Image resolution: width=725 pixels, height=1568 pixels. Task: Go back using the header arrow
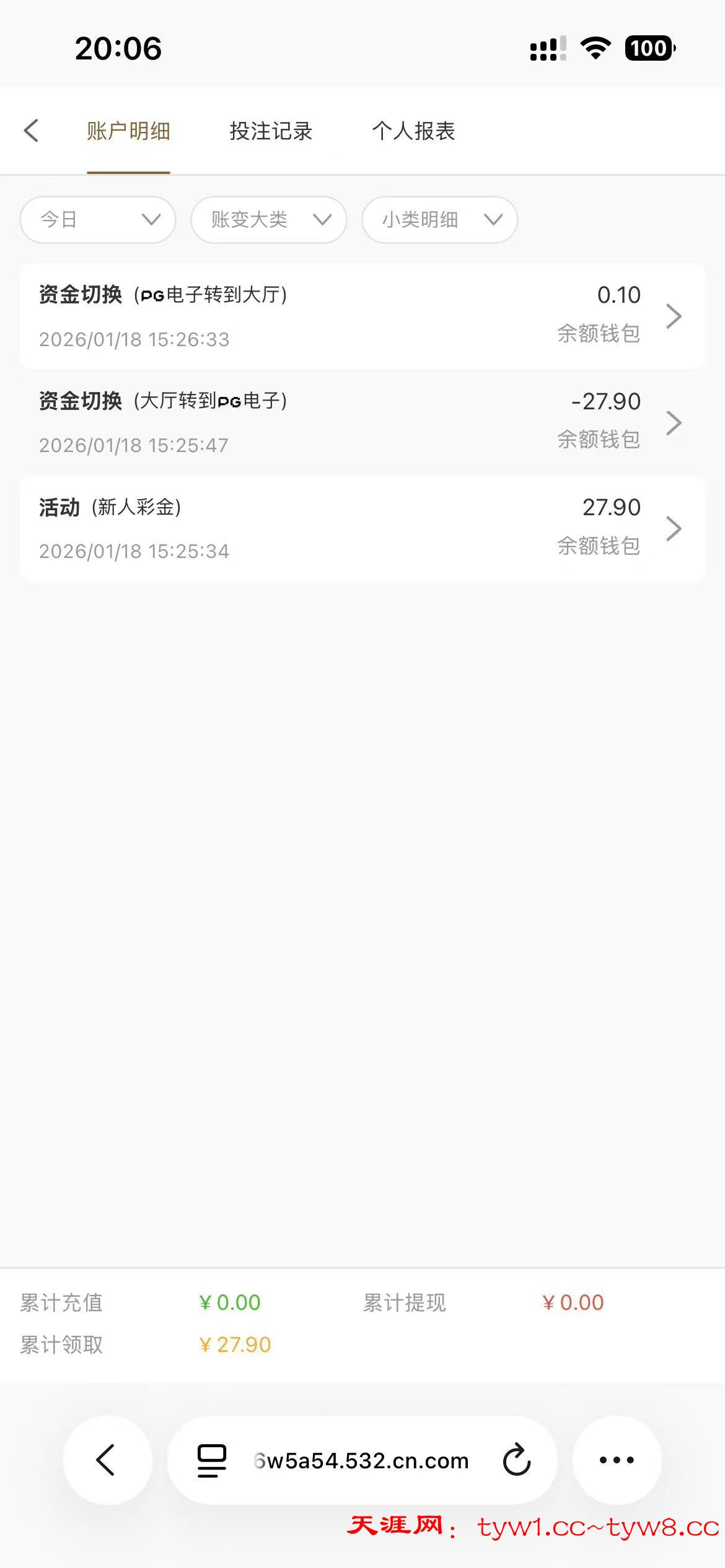pos(31,131)
